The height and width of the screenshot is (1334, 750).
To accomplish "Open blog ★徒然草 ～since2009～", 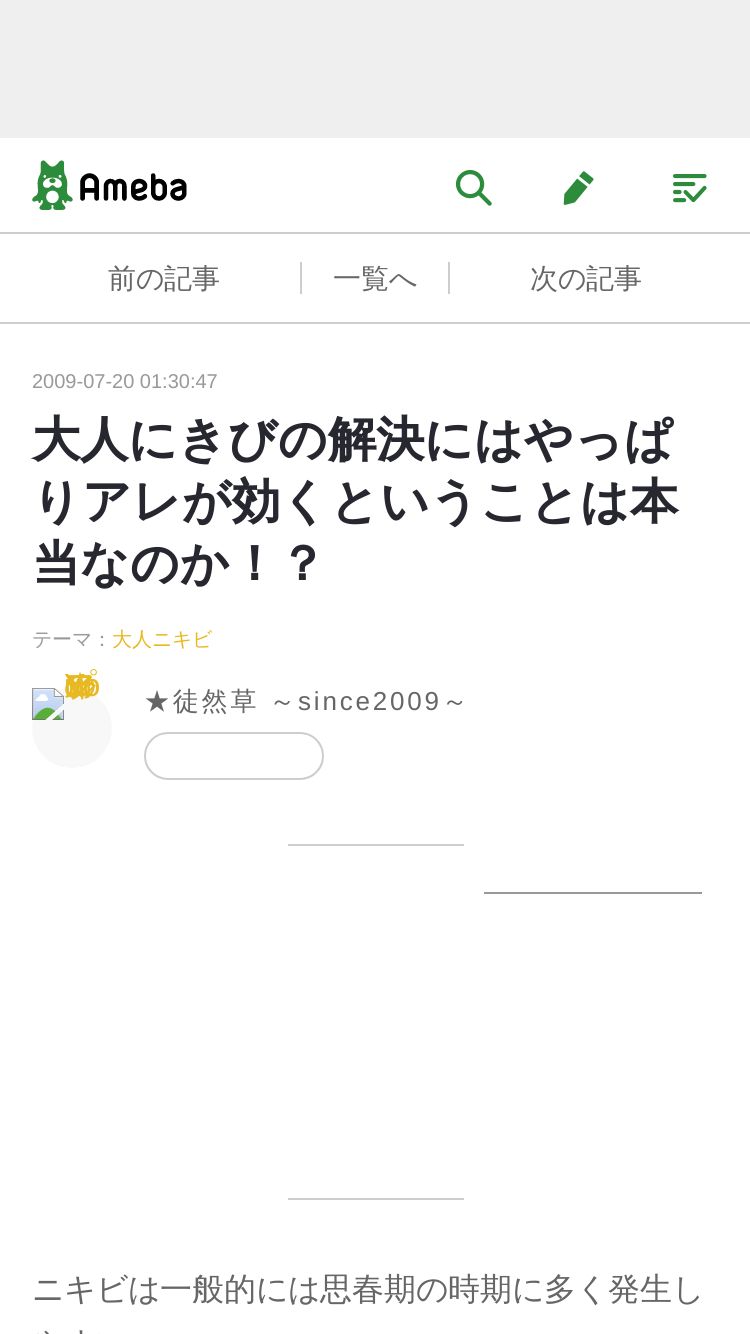I will (305, 701).
